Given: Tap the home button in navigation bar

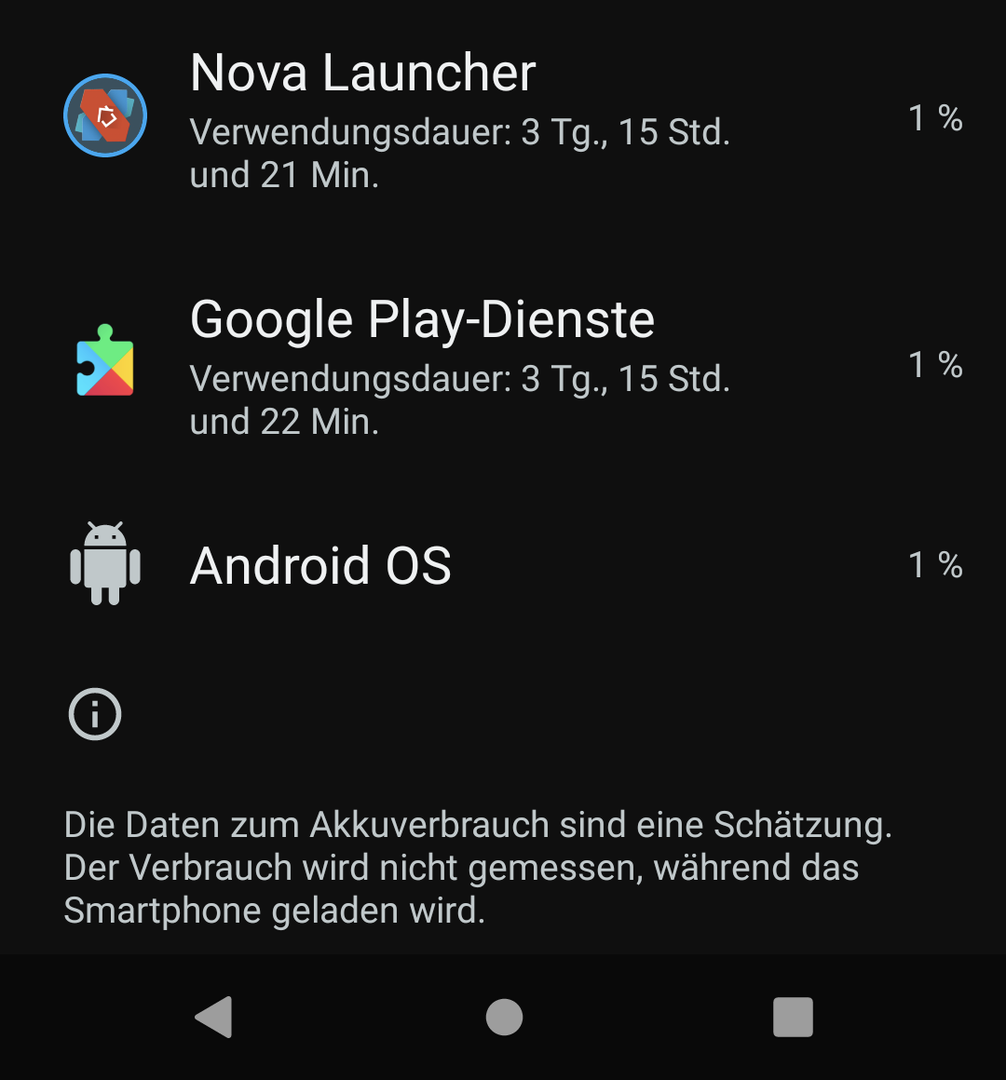Looking at the screenshot, I should 503,1017.
